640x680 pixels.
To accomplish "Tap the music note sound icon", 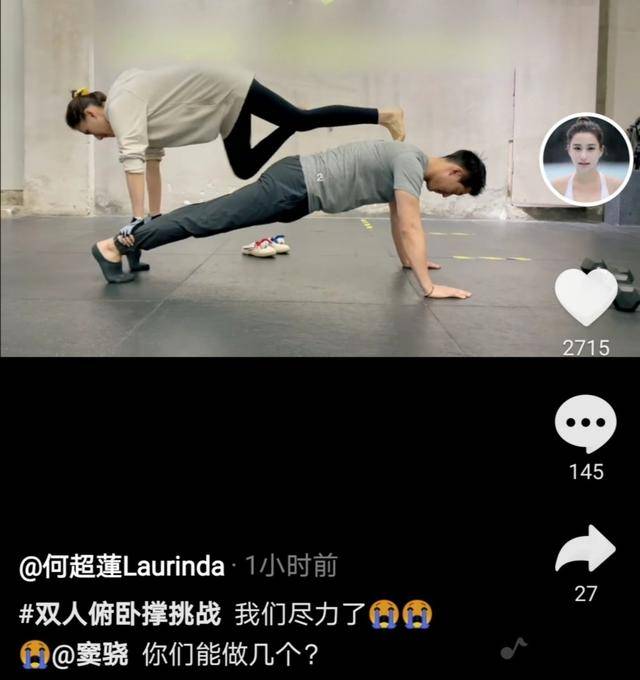I will (x=513, y=649).
